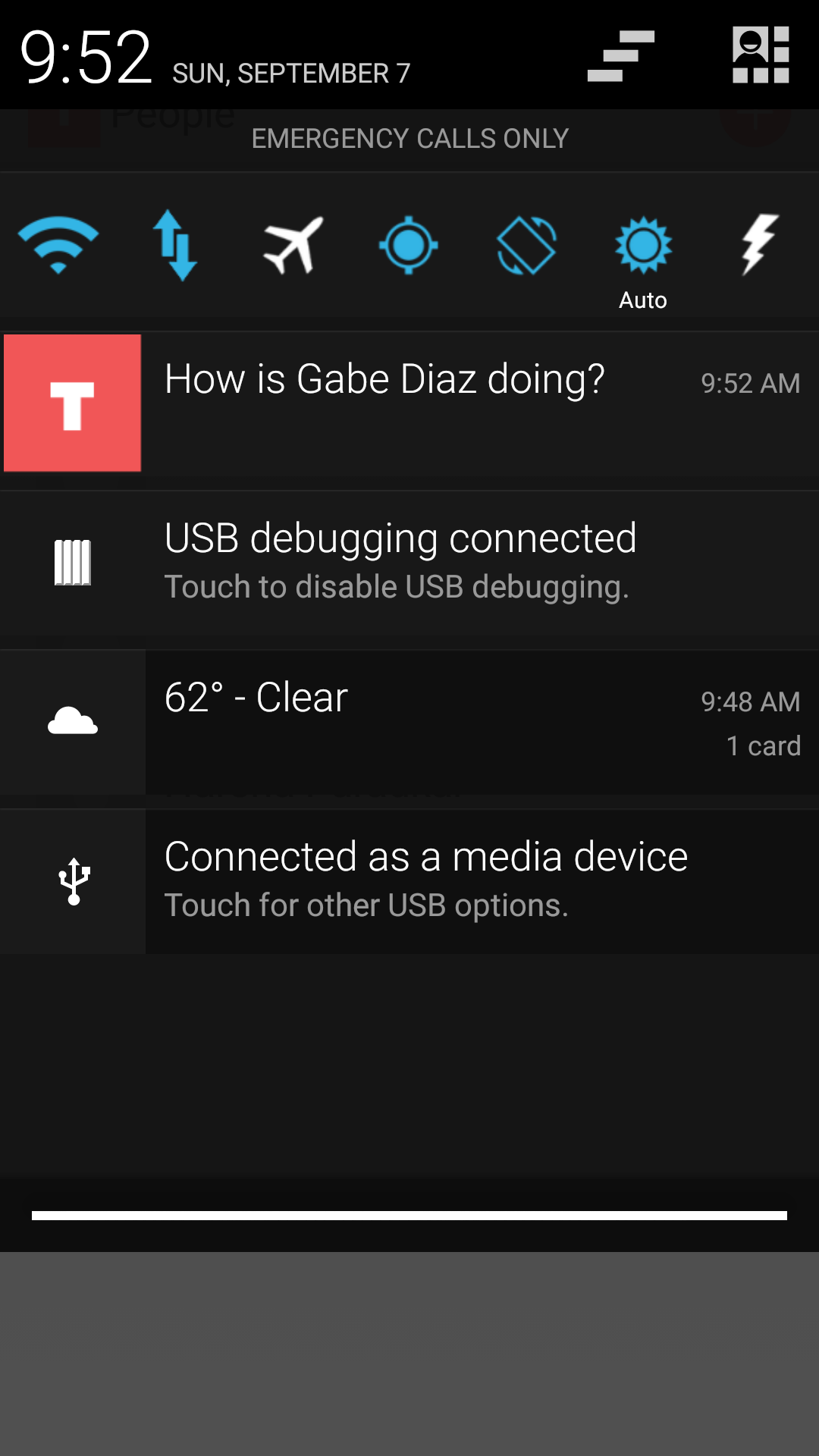This screenshot has height=1456, width=819.
Task: Clear all notifications
Action: pos(620,55)
